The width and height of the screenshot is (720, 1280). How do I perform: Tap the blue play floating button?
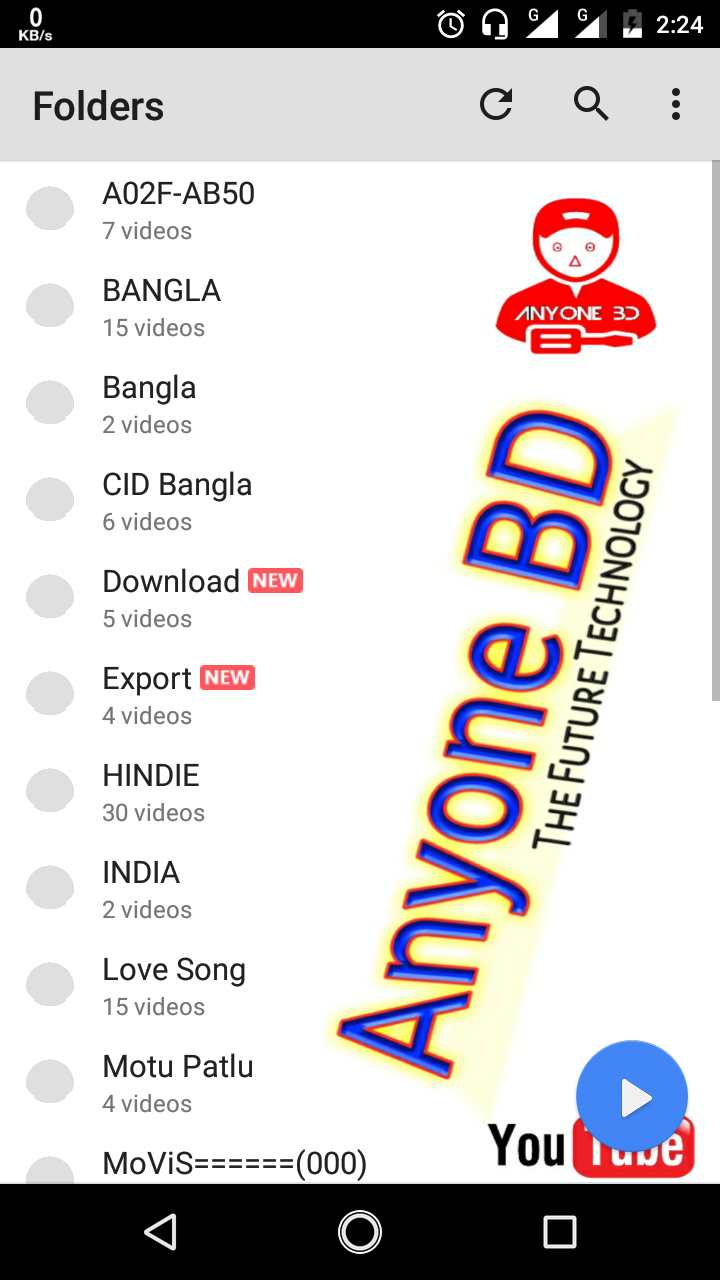point(632,1097)
